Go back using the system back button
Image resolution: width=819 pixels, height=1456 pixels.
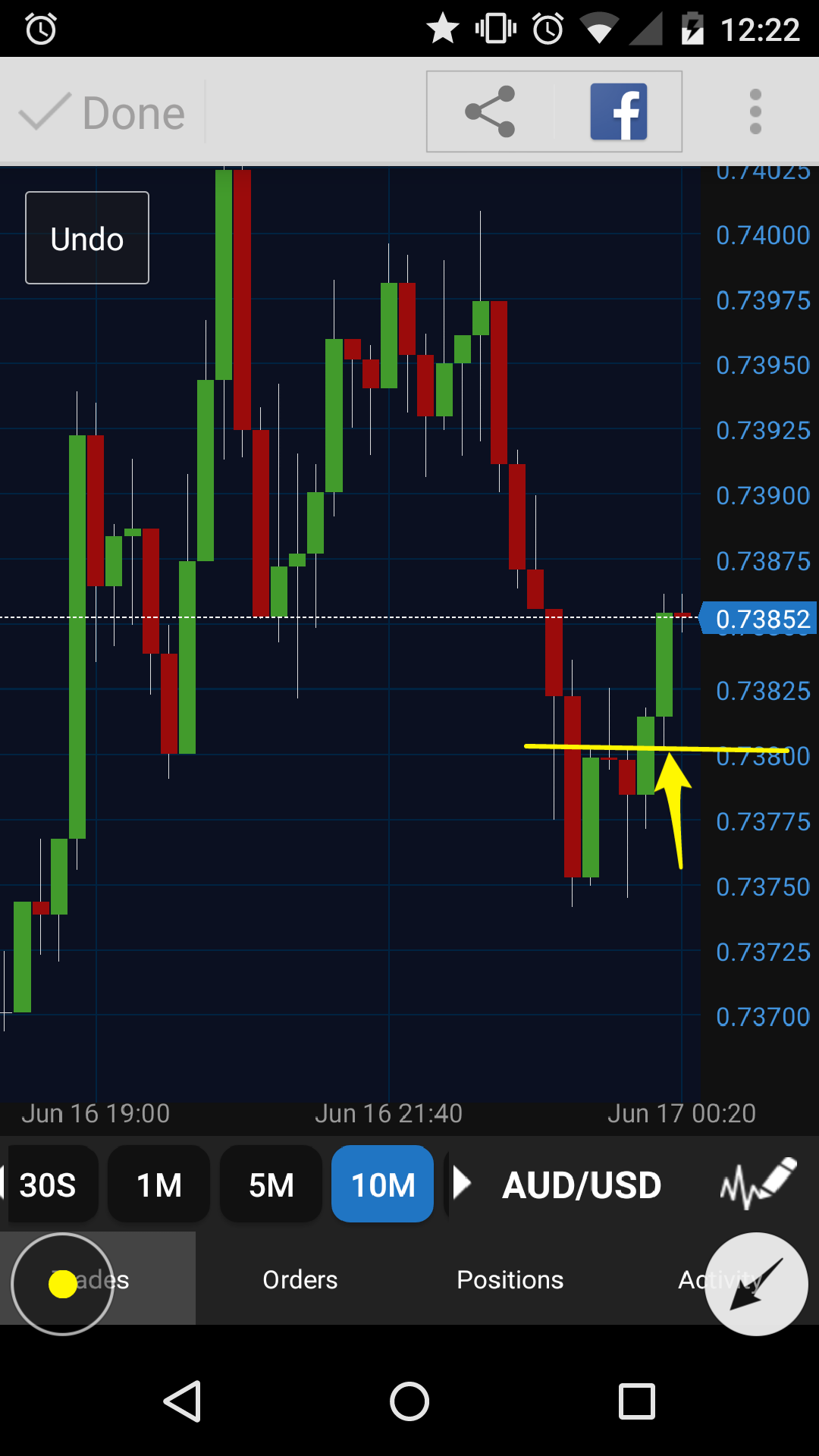183,1401
